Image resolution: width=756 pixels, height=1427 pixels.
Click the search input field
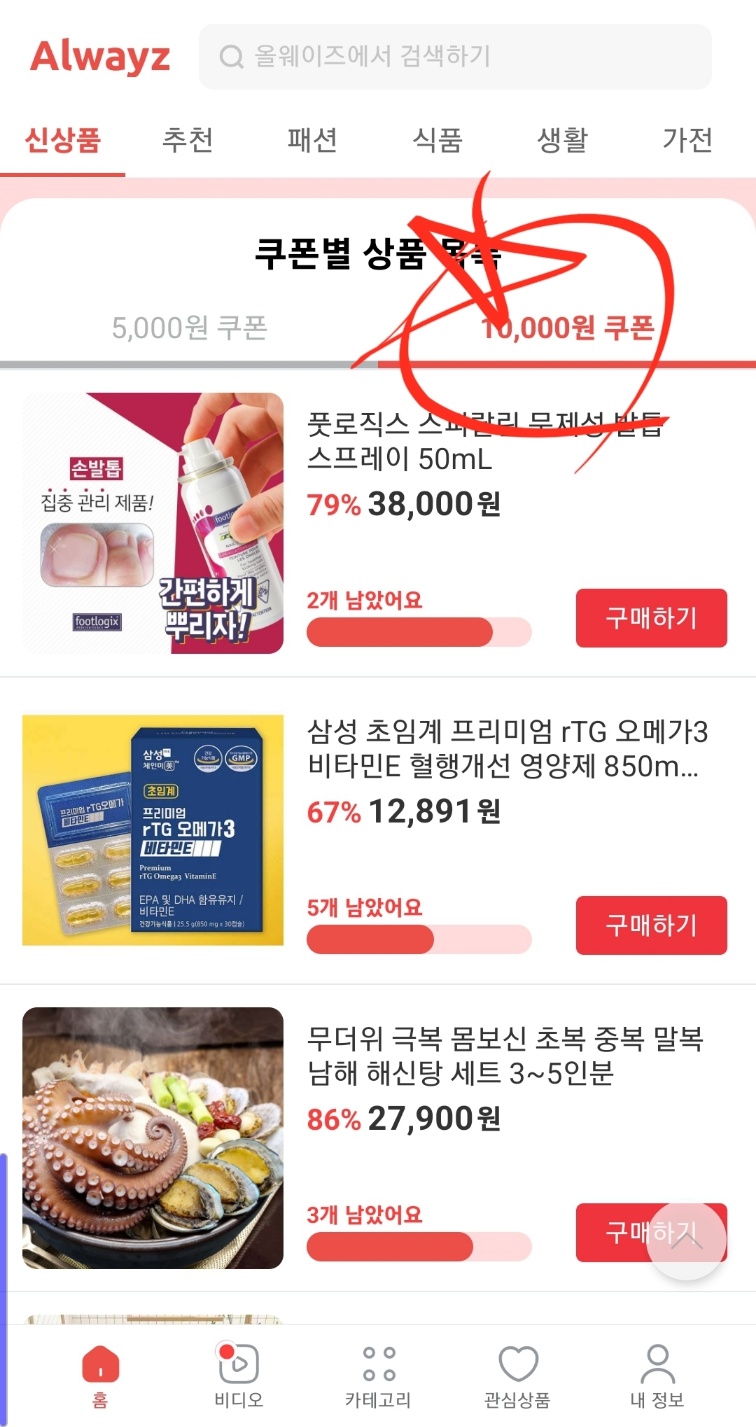pyautogui.click(x=455, y=57)
